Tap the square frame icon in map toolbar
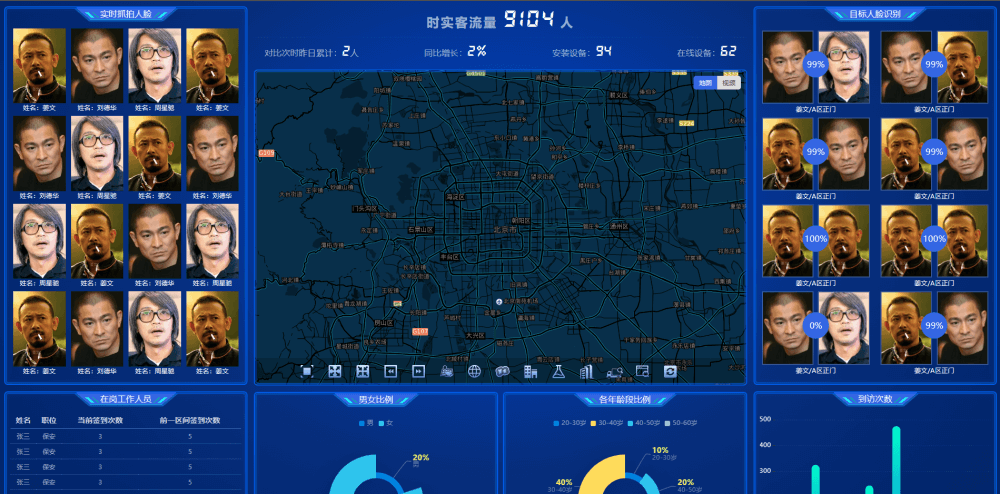1000x494 pixels. [x=307, y=371]
